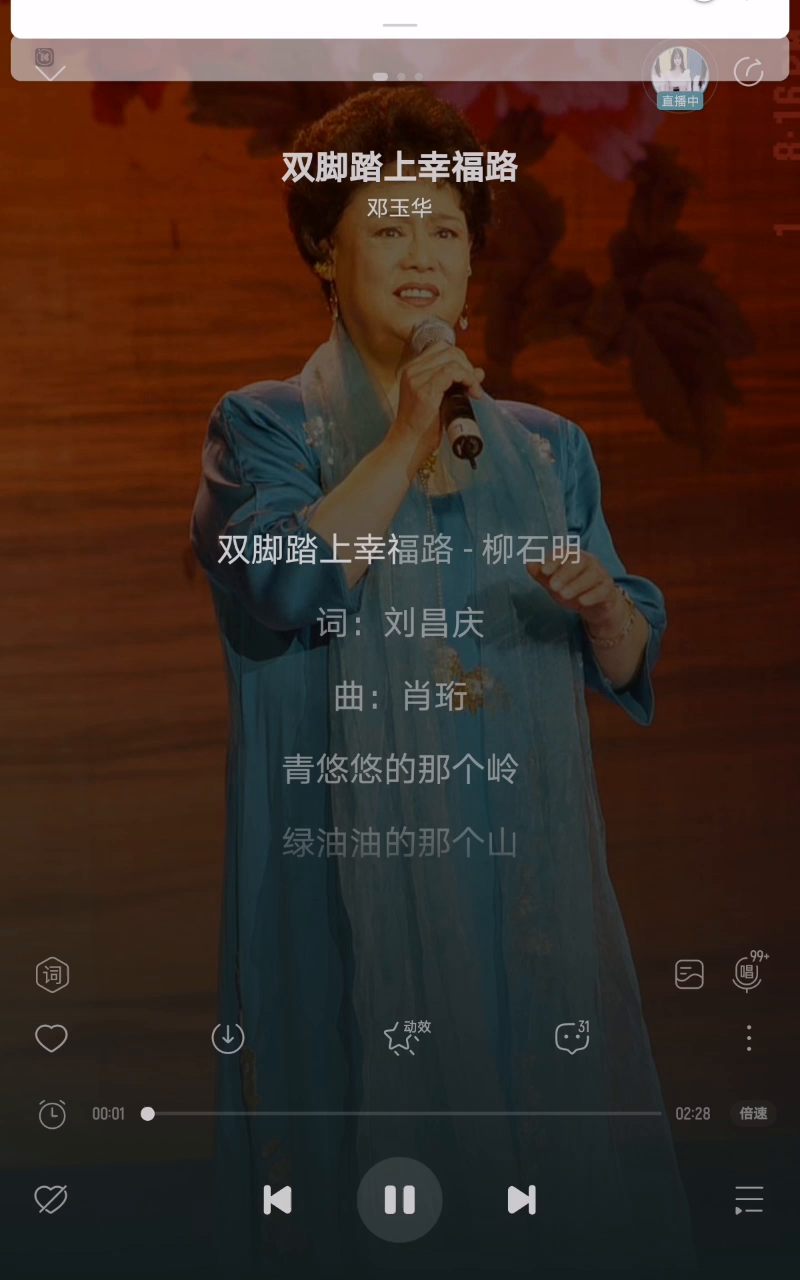
Task: Pause the current song
Action: [x=399, y=1199]
